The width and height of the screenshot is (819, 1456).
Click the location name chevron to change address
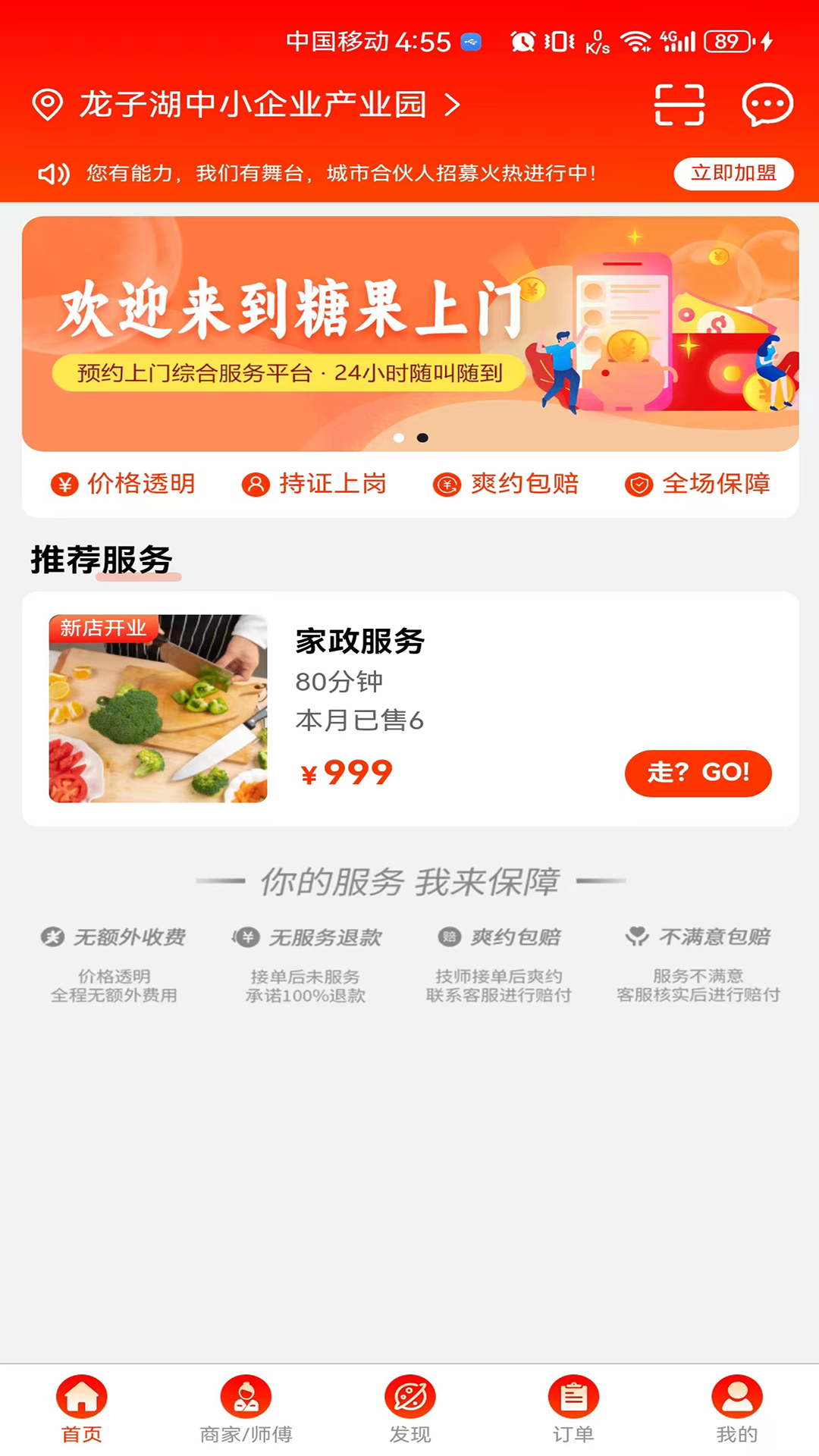tap(453, 106)
